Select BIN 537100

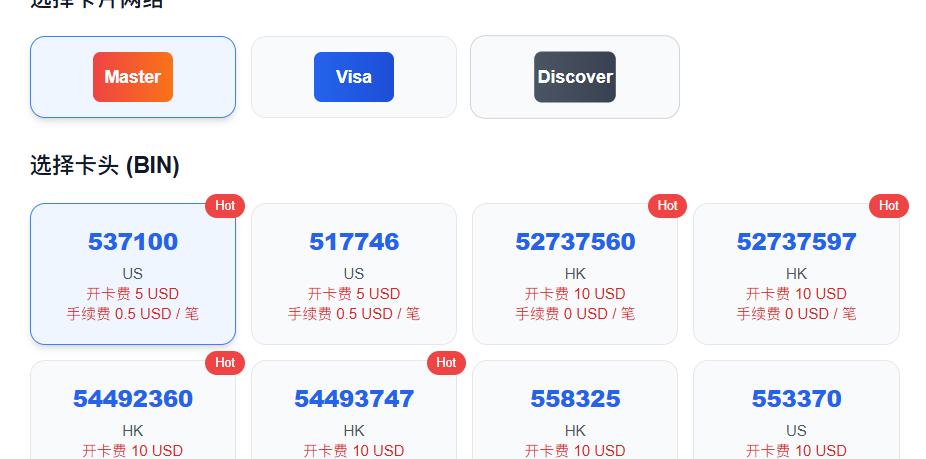(x=133, y=274)
